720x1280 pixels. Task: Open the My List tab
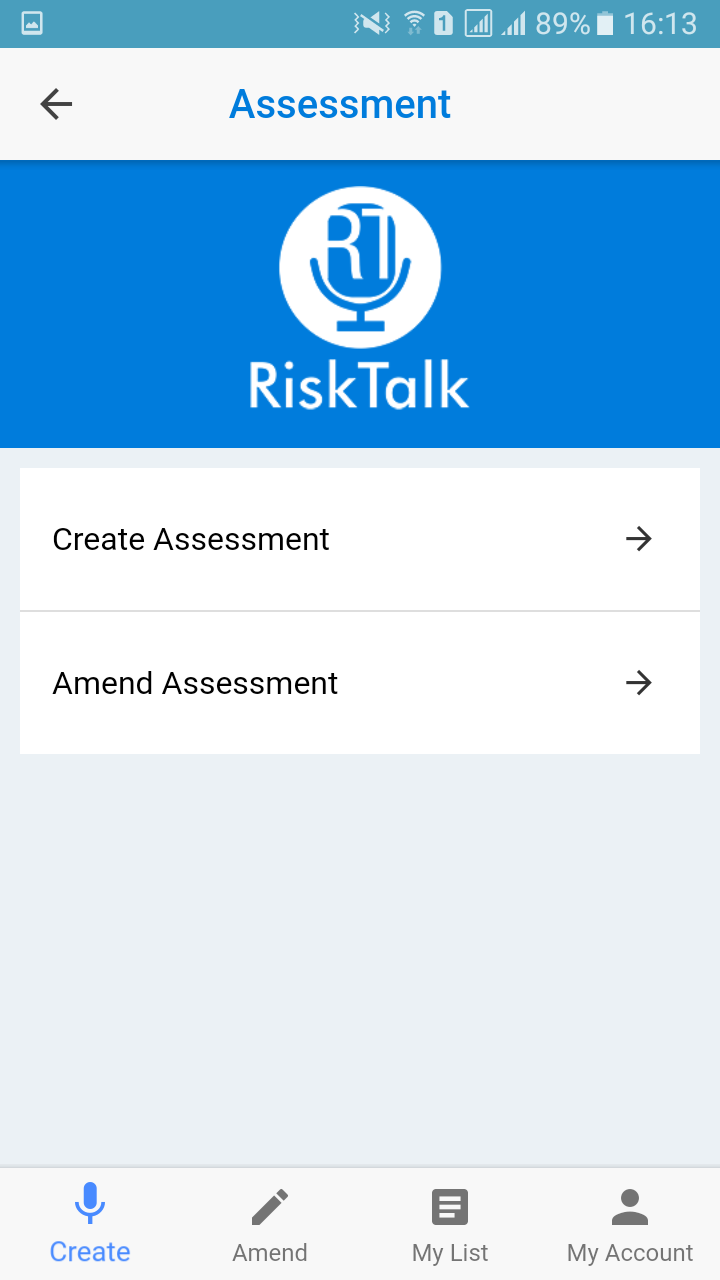point(450,1225)
